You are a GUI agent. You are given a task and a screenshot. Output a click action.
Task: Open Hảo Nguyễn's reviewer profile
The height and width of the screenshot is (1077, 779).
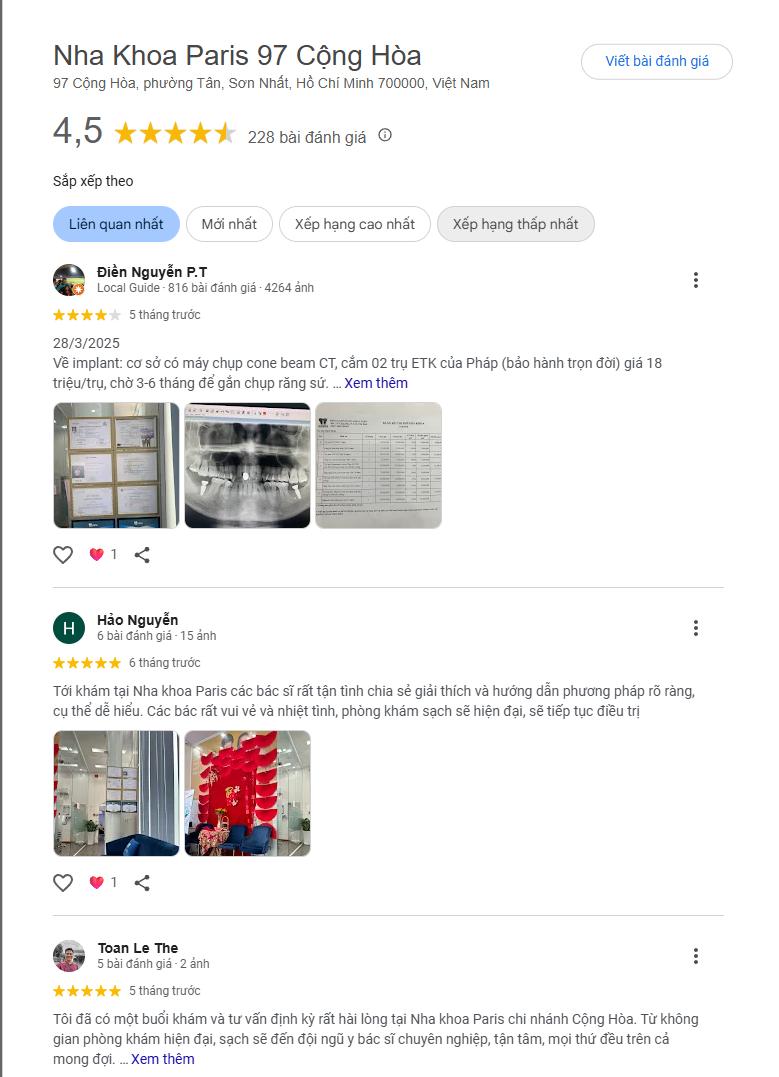click(x=138, y=620)
